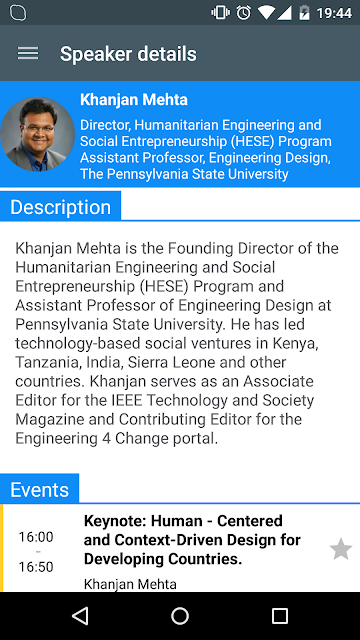This screenshot has height=640, width=360.
Task: Star the Keynote Human-Centered Design event
Action: click(341, 549)
